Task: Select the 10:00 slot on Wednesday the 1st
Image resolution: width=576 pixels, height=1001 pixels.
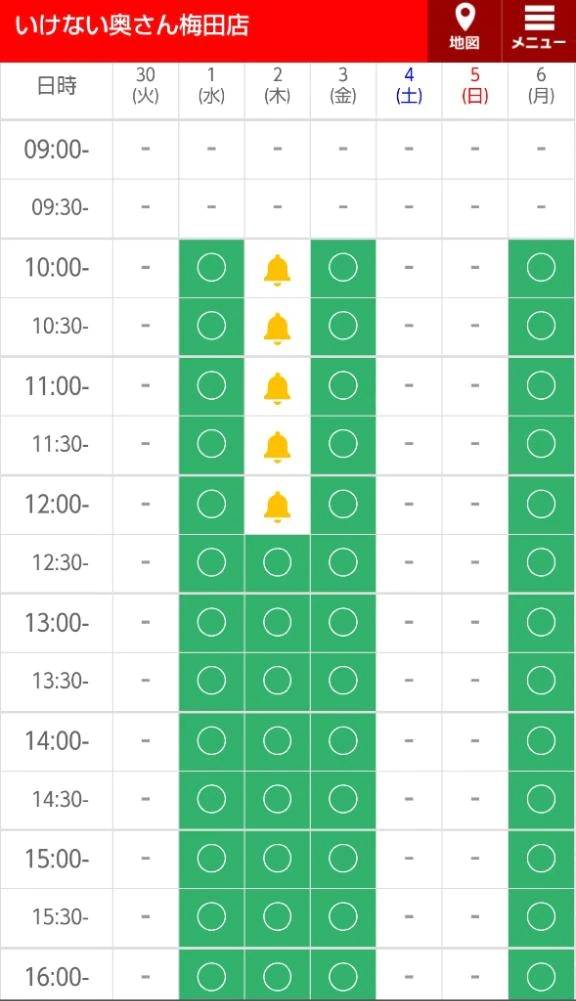Action: pos(211,268)
